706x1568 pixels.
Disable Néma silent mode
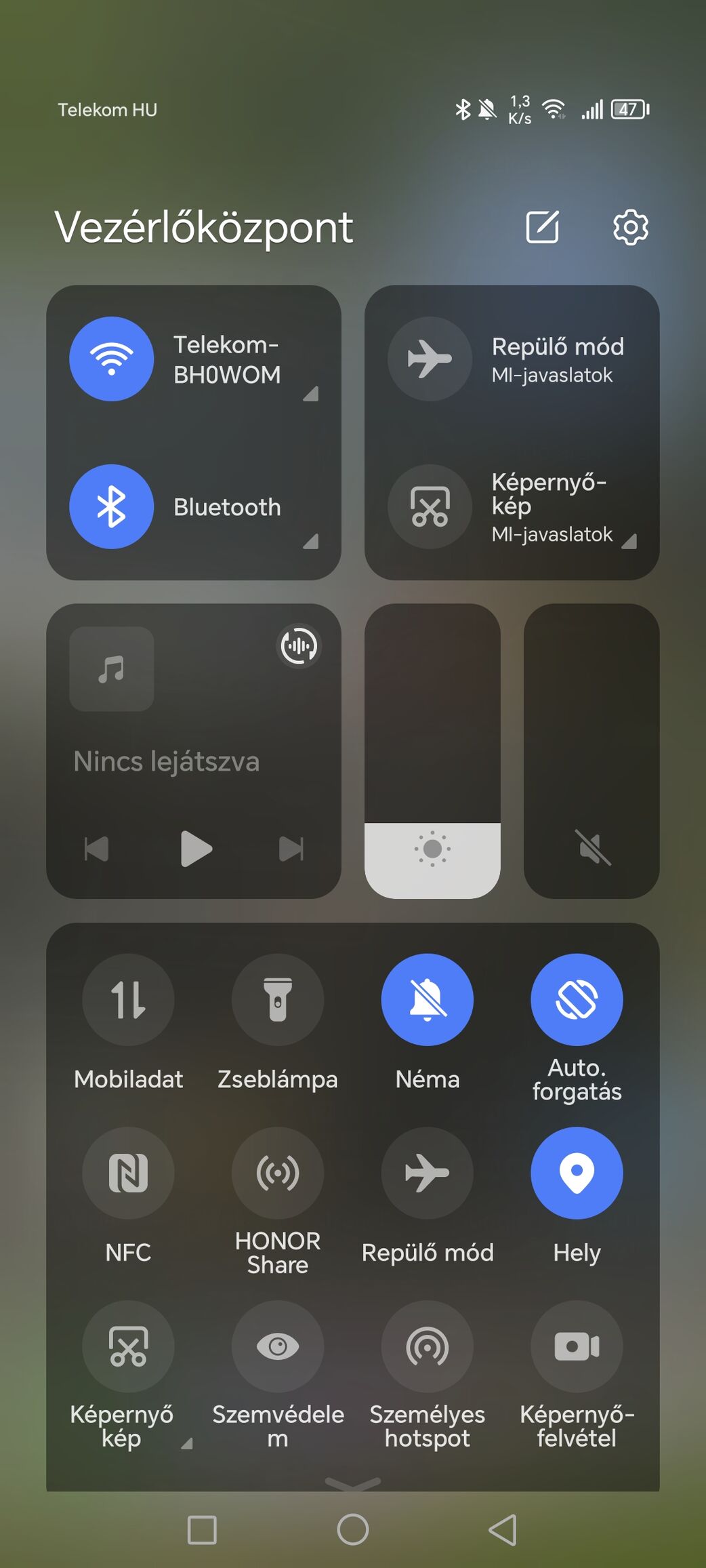click(x=428, y=1000)
